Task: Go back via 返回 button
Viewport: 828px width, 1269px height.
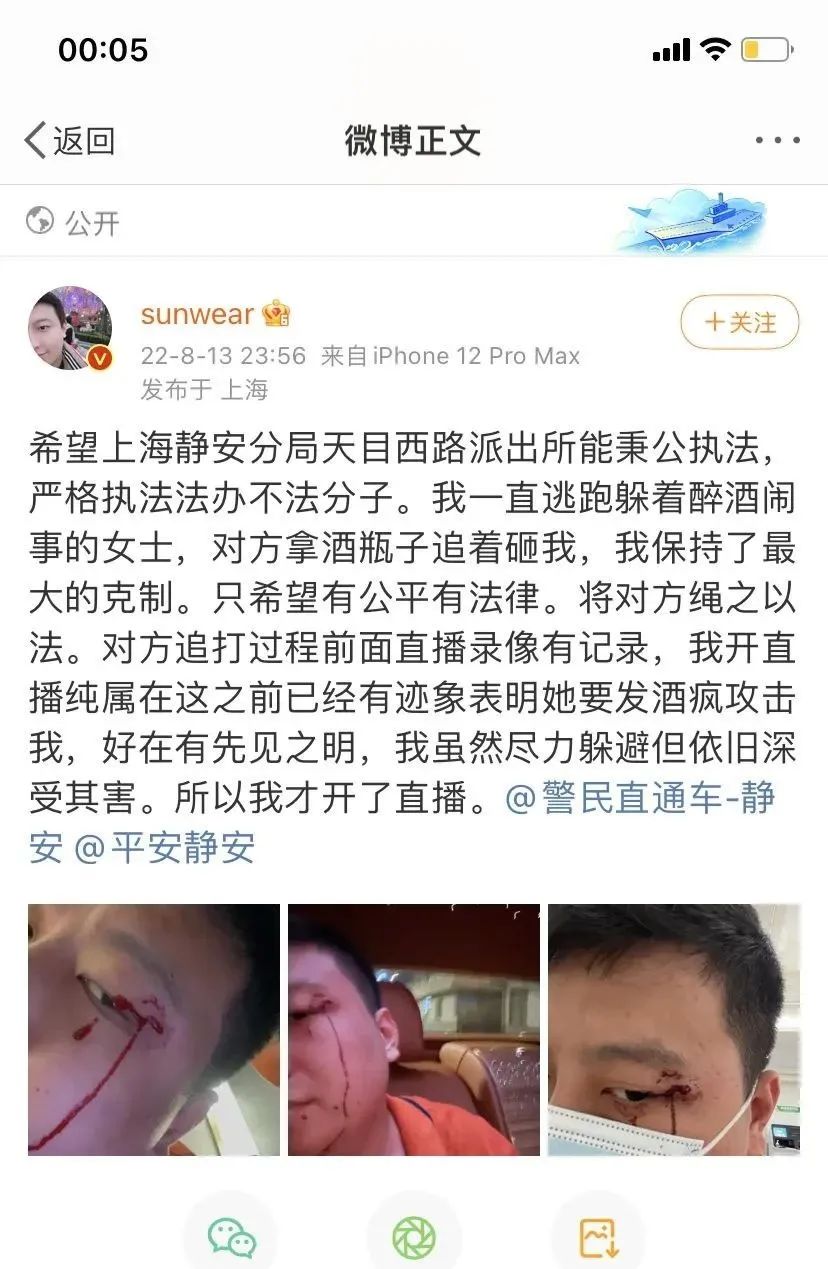Action: [x=70, y=141]
